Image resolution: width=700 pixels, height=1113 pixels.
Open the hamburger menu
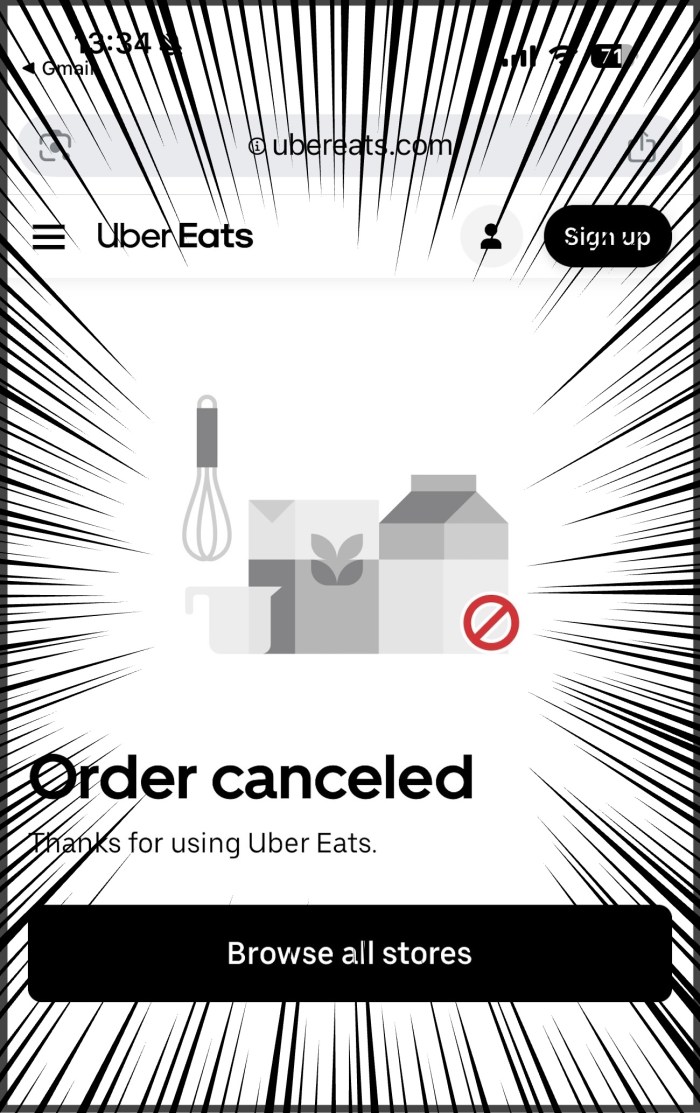[x=48, y=237]
